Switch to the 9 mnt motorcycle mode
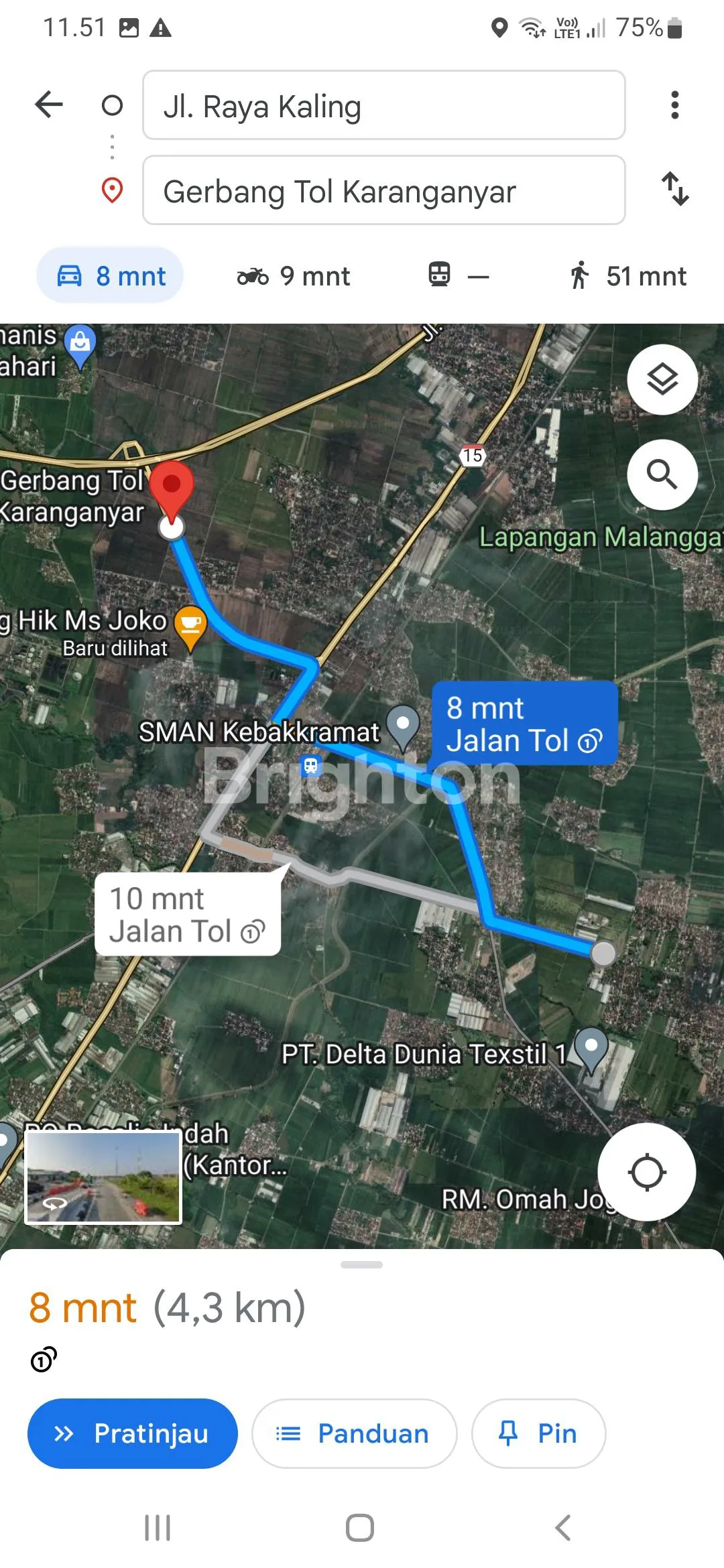 pyautogui.click(x=294, y=276)
